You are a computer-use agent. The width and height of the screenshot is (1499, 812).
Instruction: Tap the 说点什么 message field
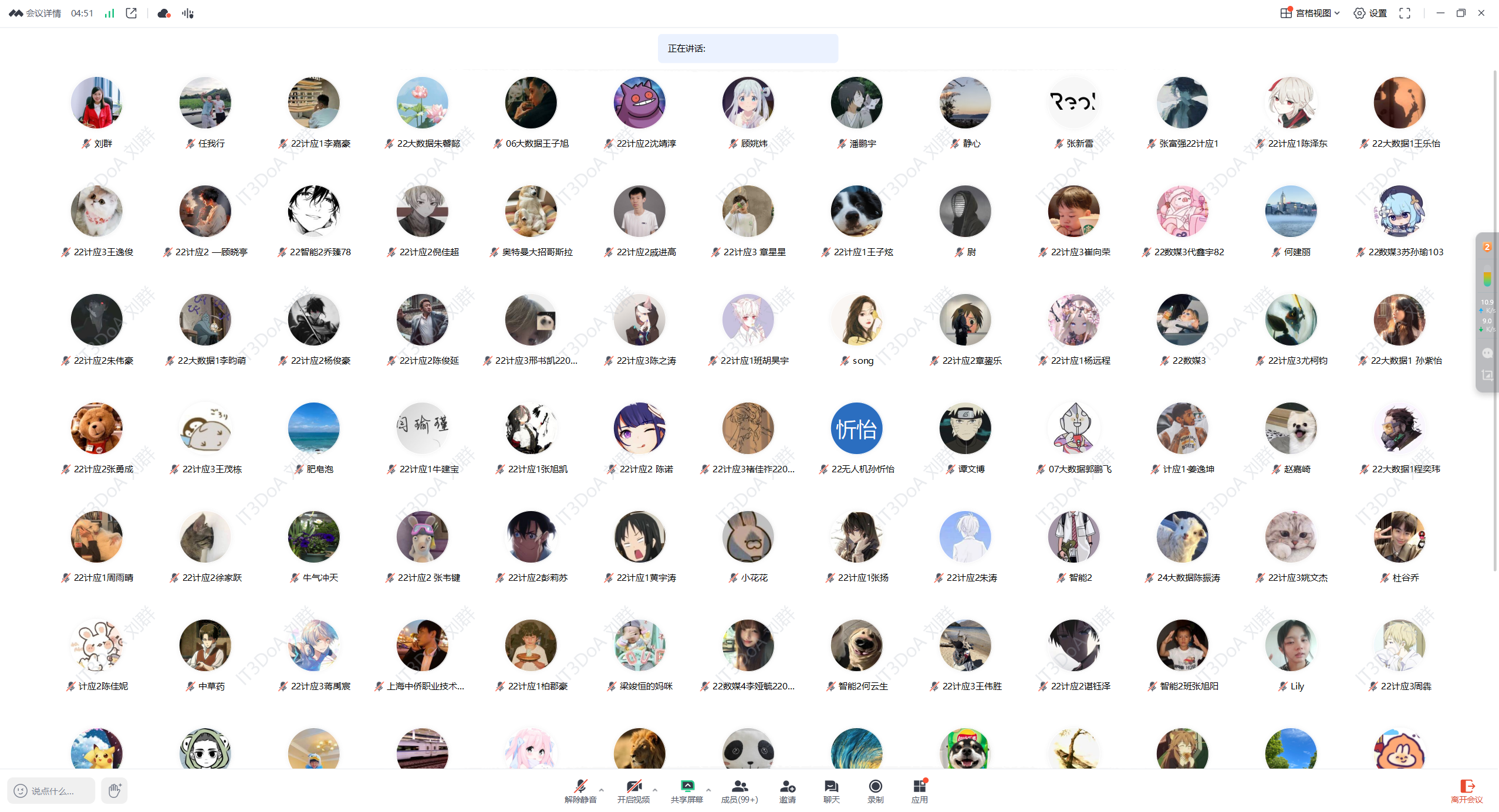(x=52, y=791)
